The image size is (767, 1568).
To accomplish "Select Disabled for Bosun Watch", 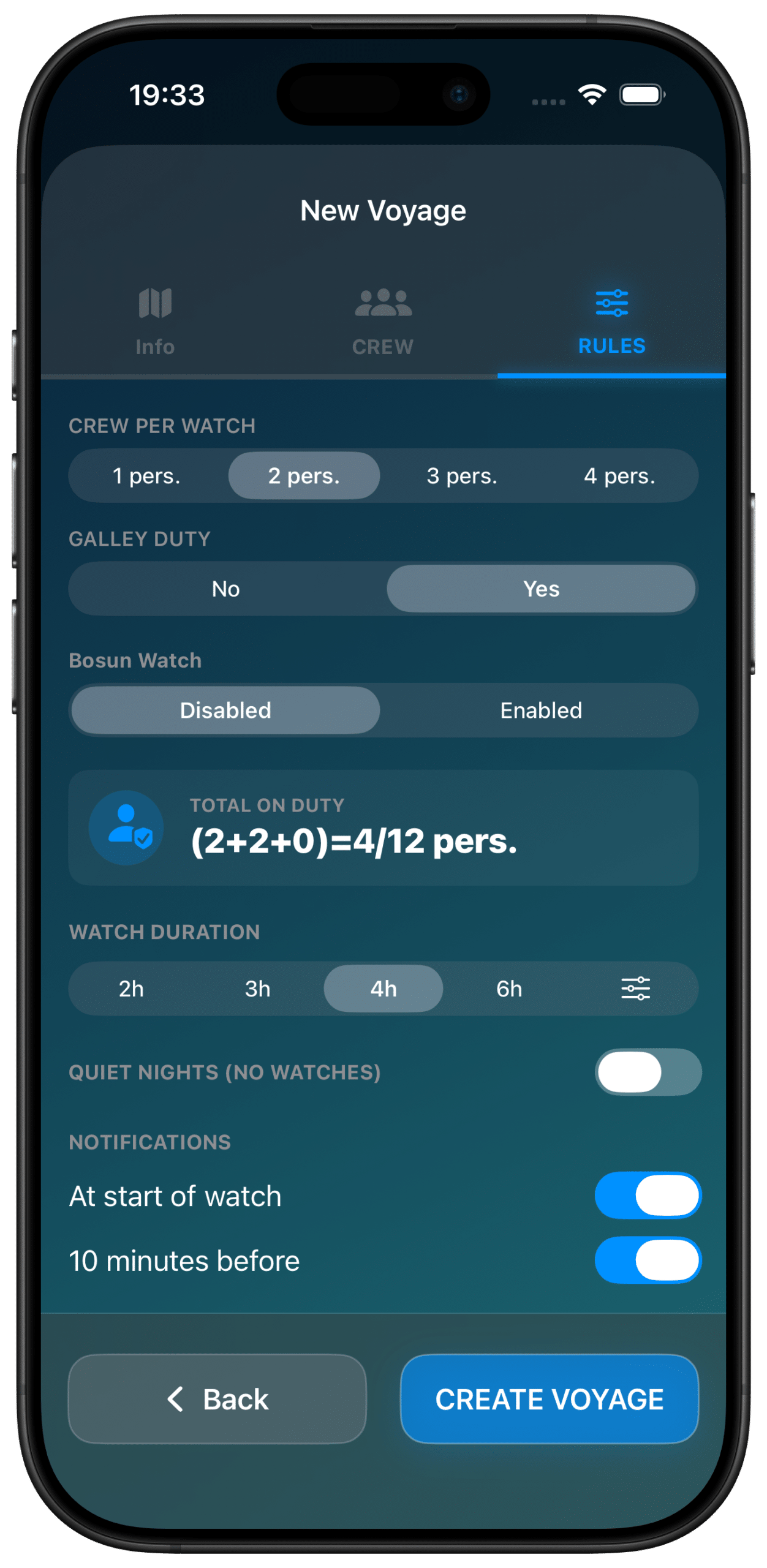I will [225, 710].
